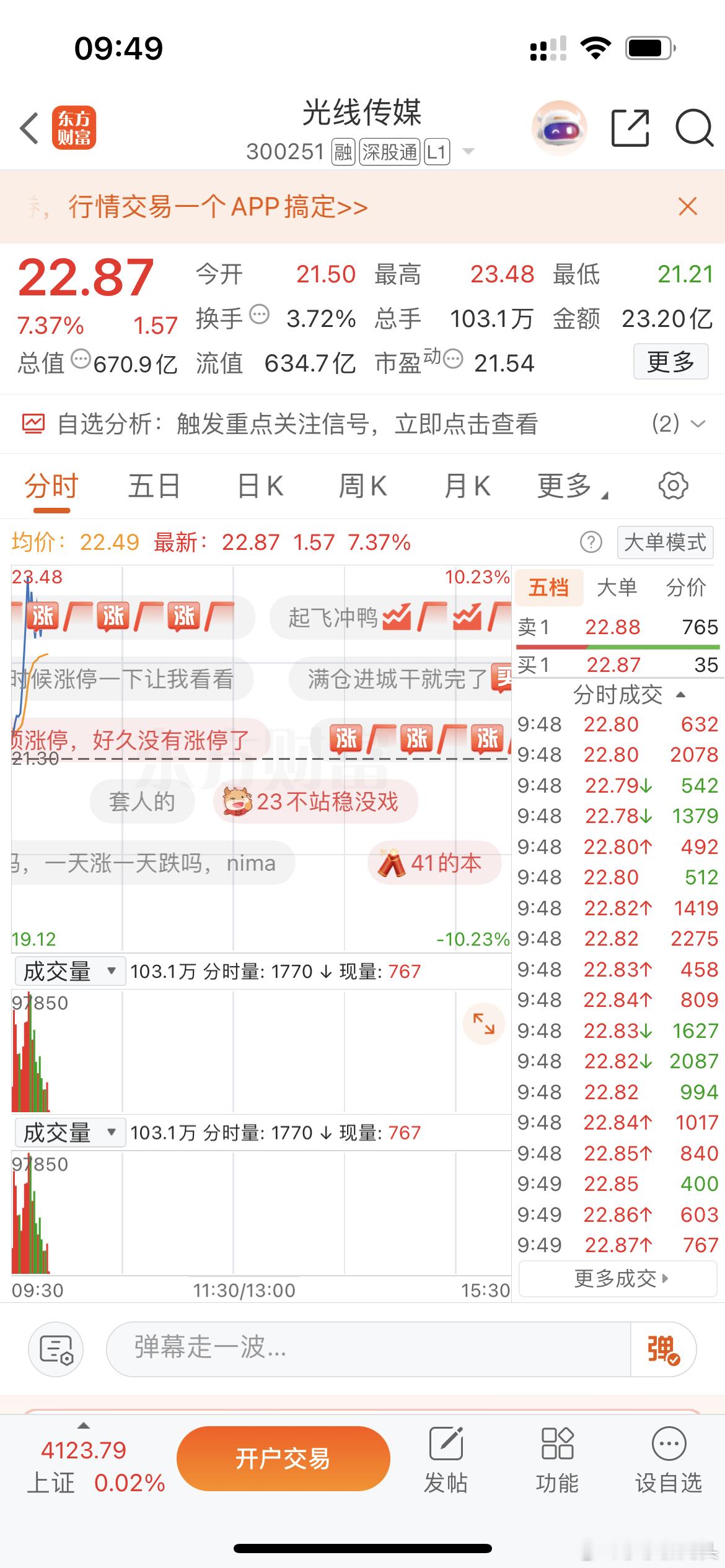The image size is (725, 1568).
Task: Open the AI assistant robot icon
Action: [557, 127]
